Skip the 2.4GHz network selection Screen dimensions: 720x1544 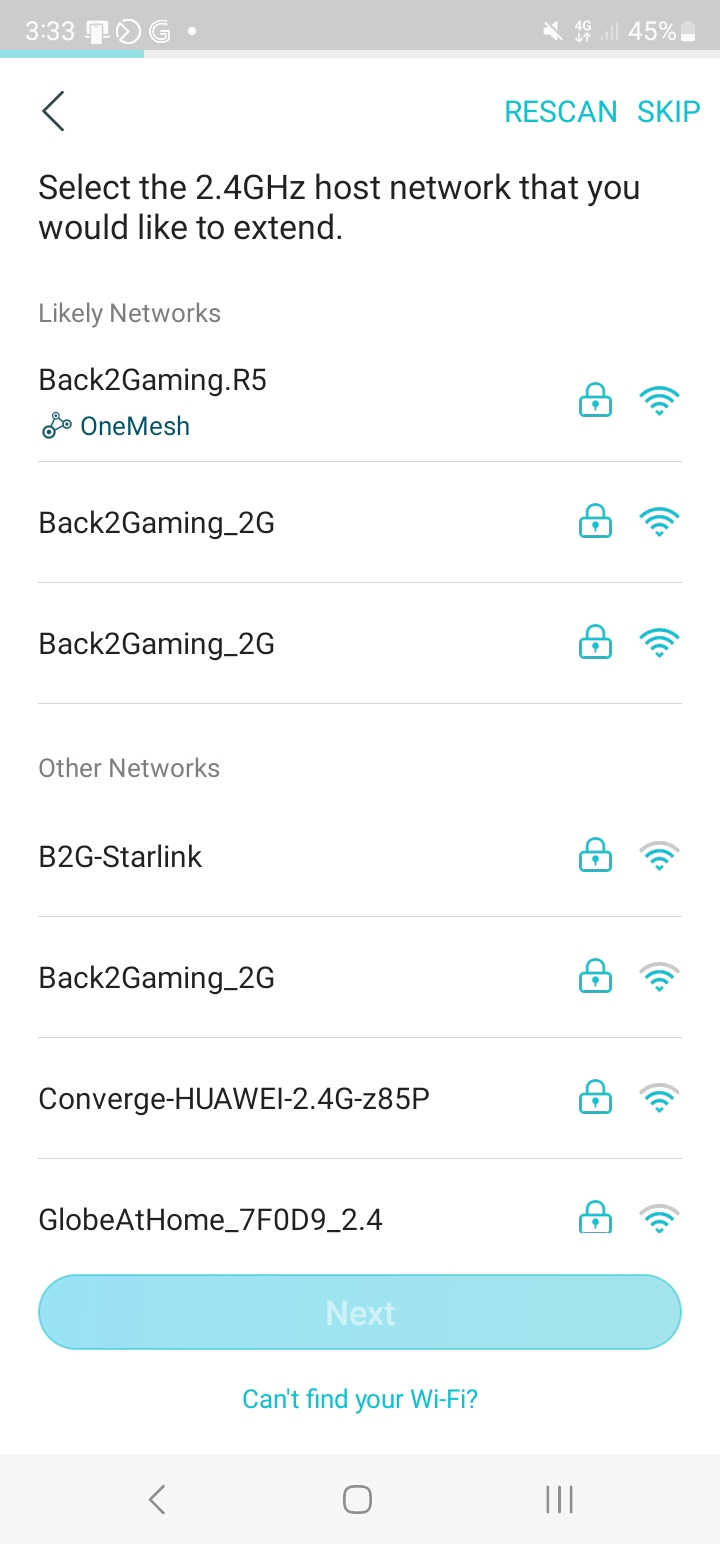tap(668, 112)
